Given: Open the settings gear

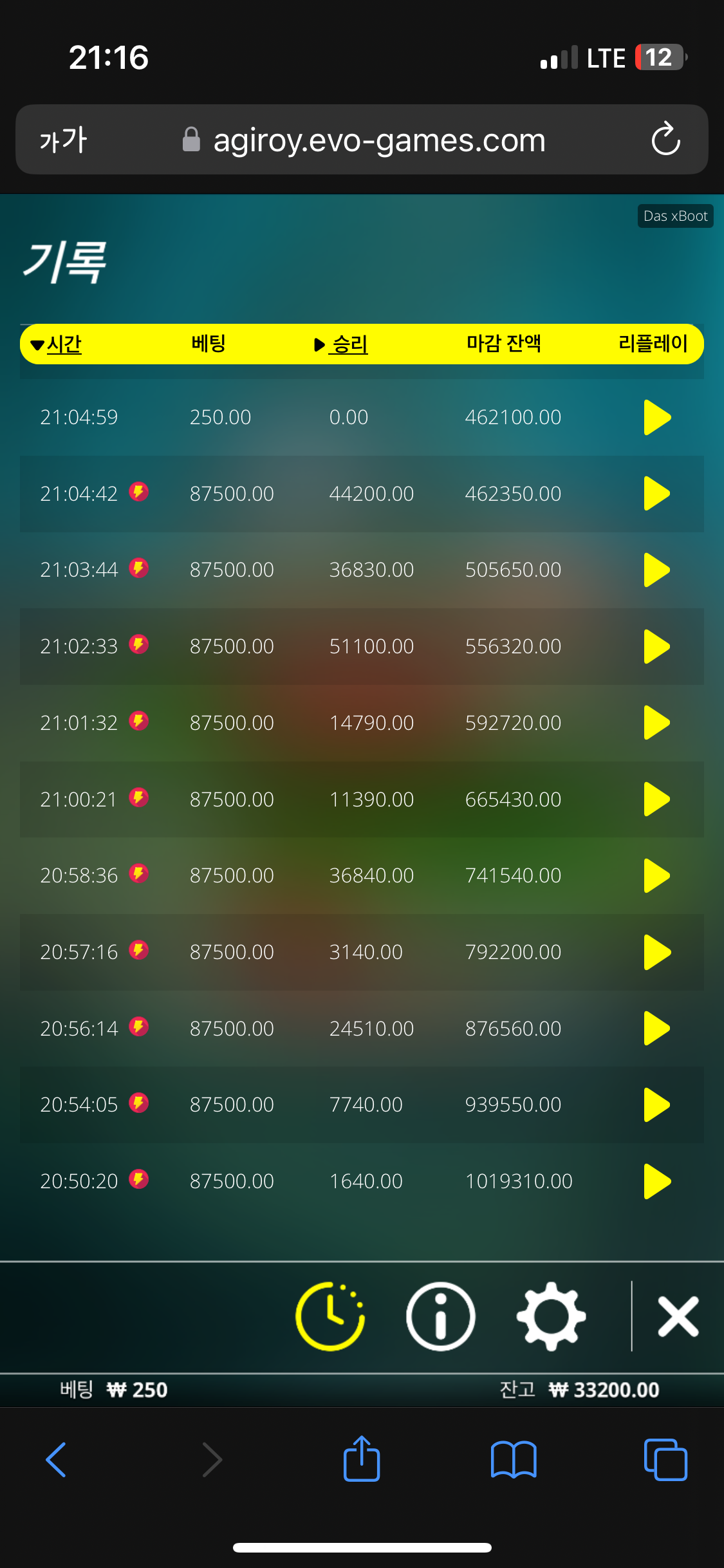Looking at the screenshot, I should [552, 1316].
